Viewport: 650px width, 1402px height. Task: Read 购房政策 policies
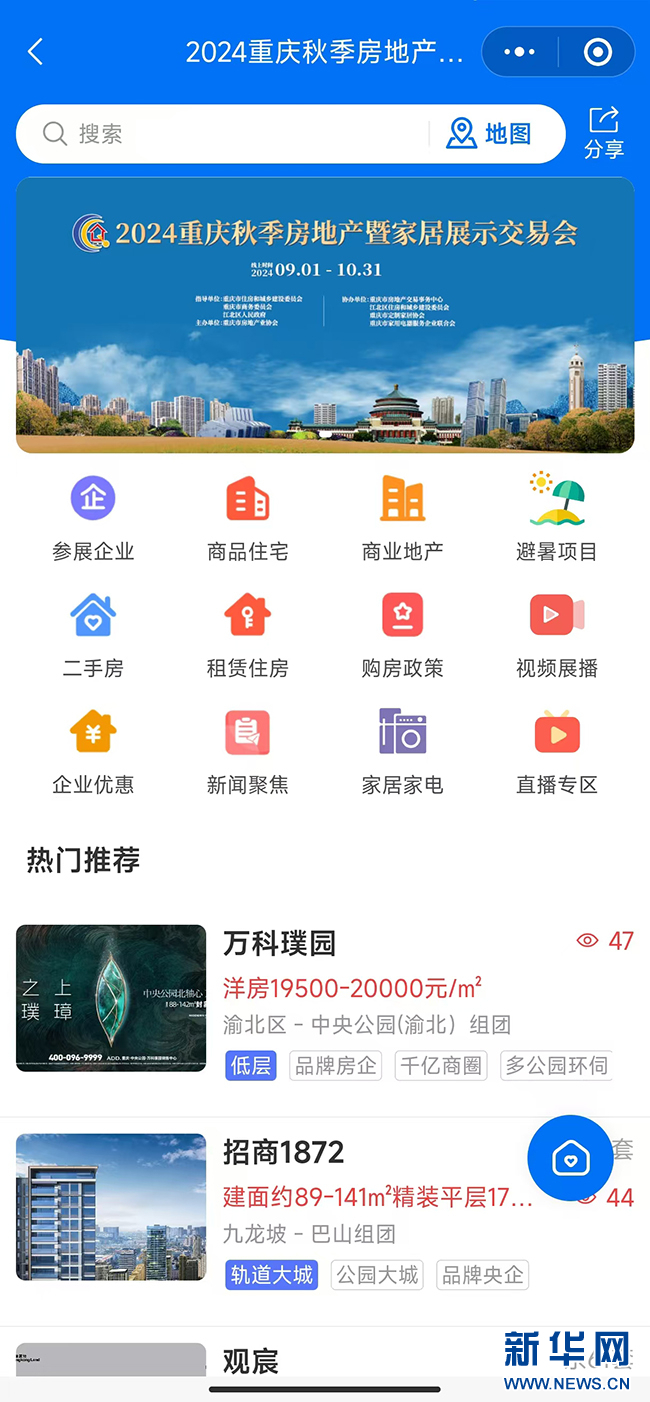[x=402, y=635]
